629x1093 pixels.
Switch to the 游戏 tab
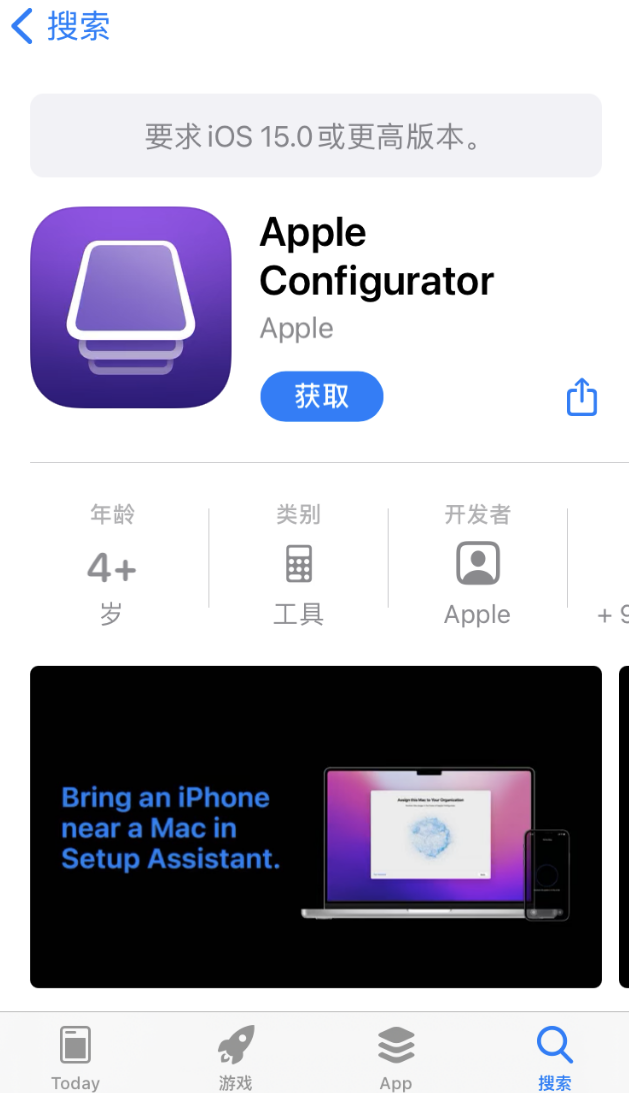[x=236, y=1057]
